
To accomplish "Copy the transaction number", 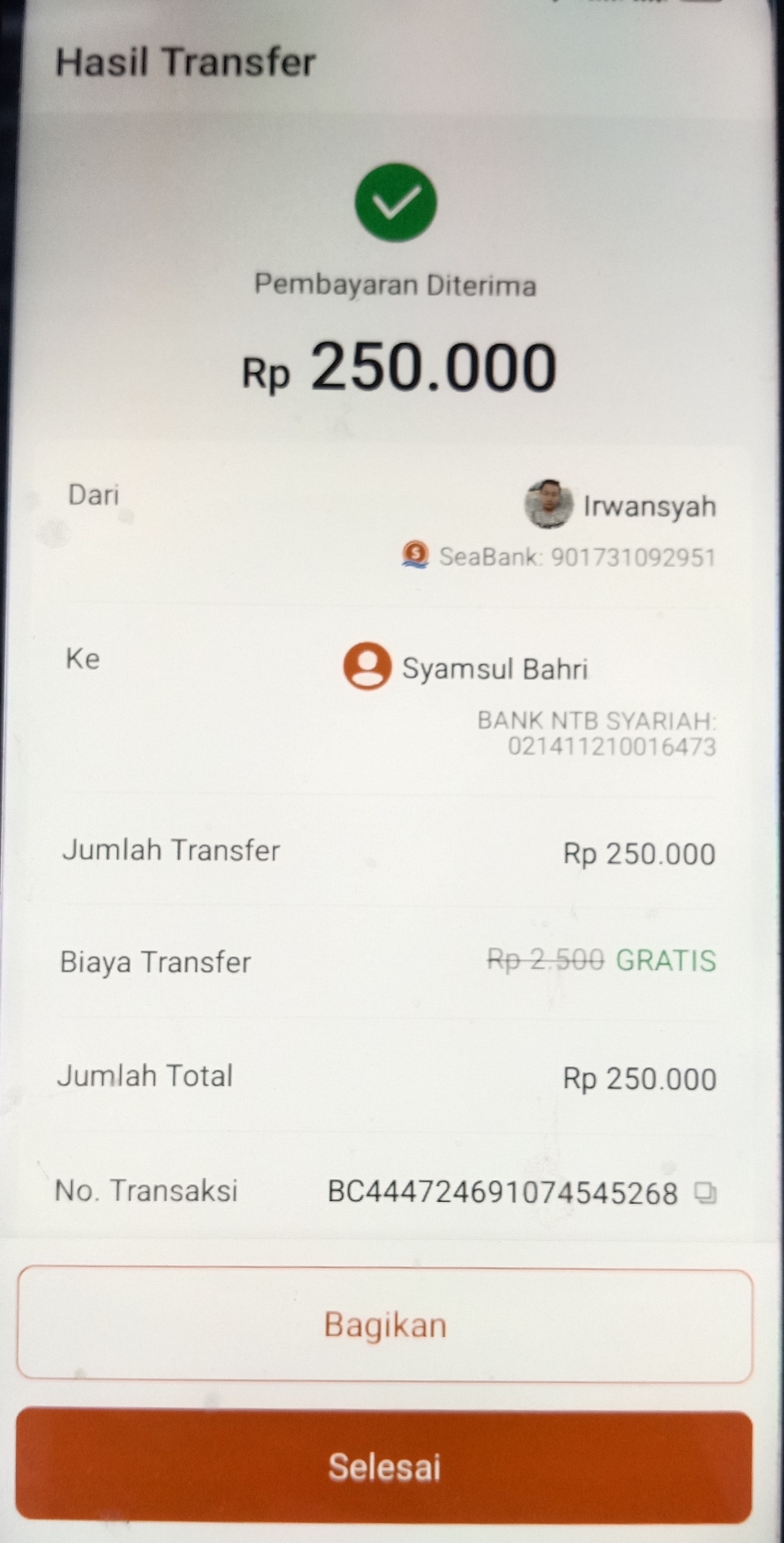I will click(705, 1193).
